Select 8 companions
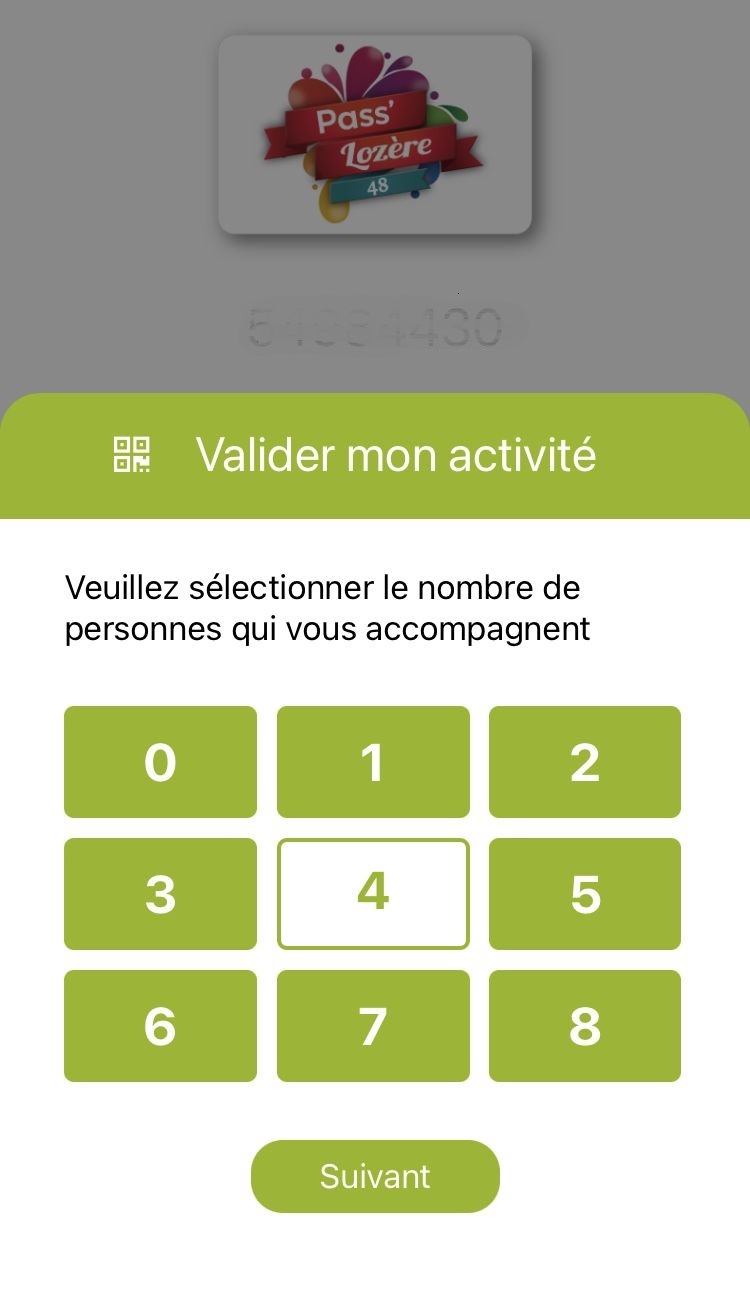 click(x=585, y=1026)
